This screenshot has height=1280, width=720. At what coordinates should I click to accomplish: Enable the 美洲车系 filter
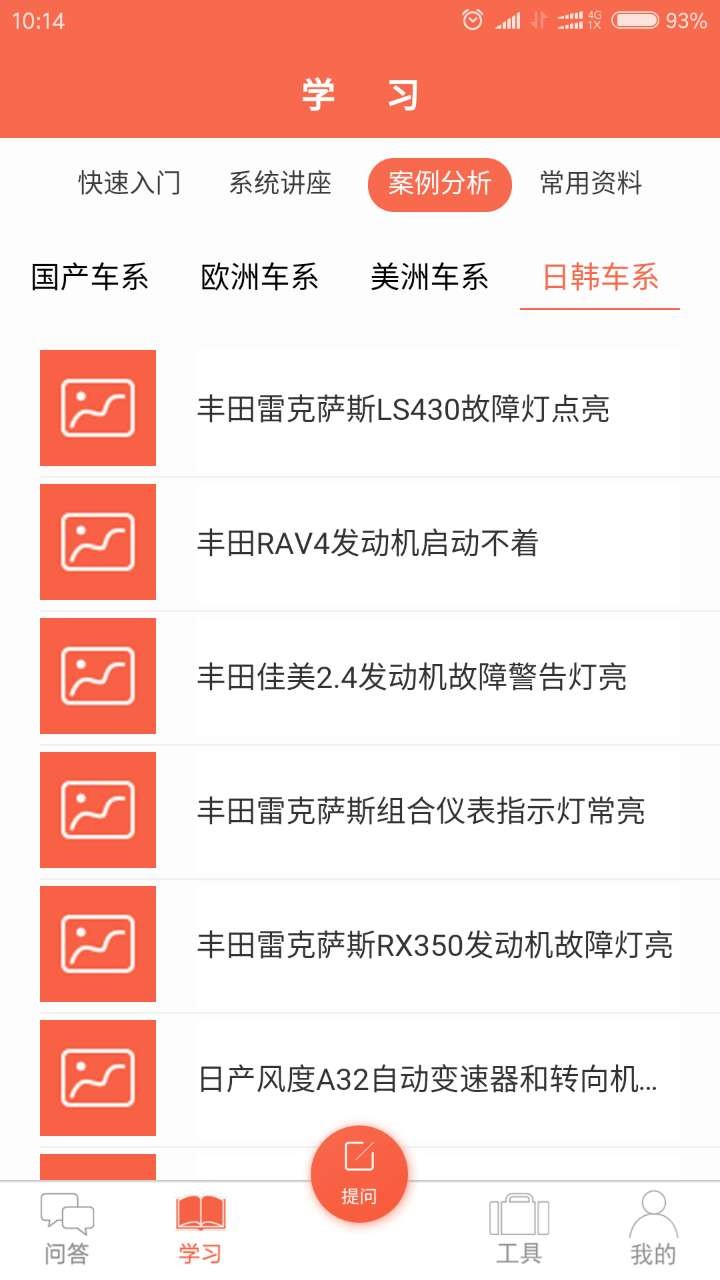(428, 279)
